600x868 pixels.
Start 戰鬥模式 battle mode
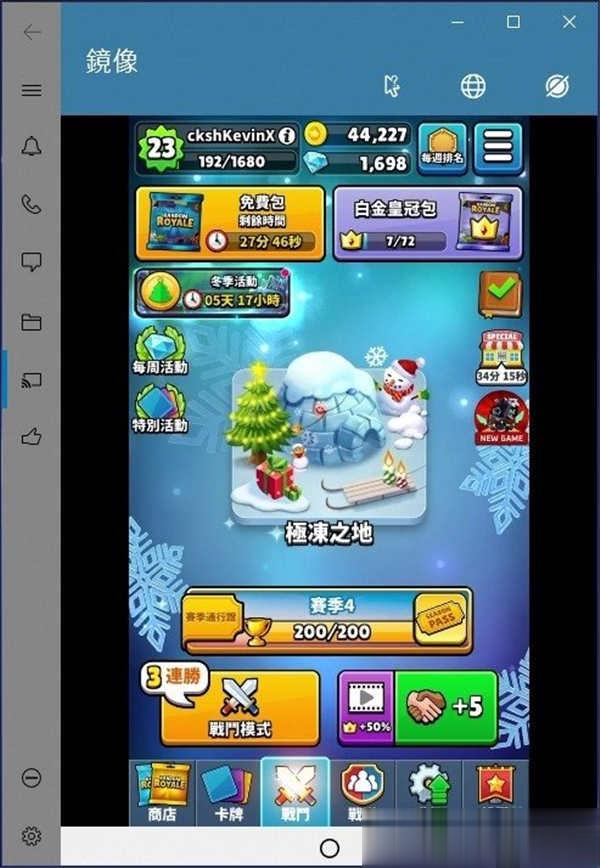point(241,708)
